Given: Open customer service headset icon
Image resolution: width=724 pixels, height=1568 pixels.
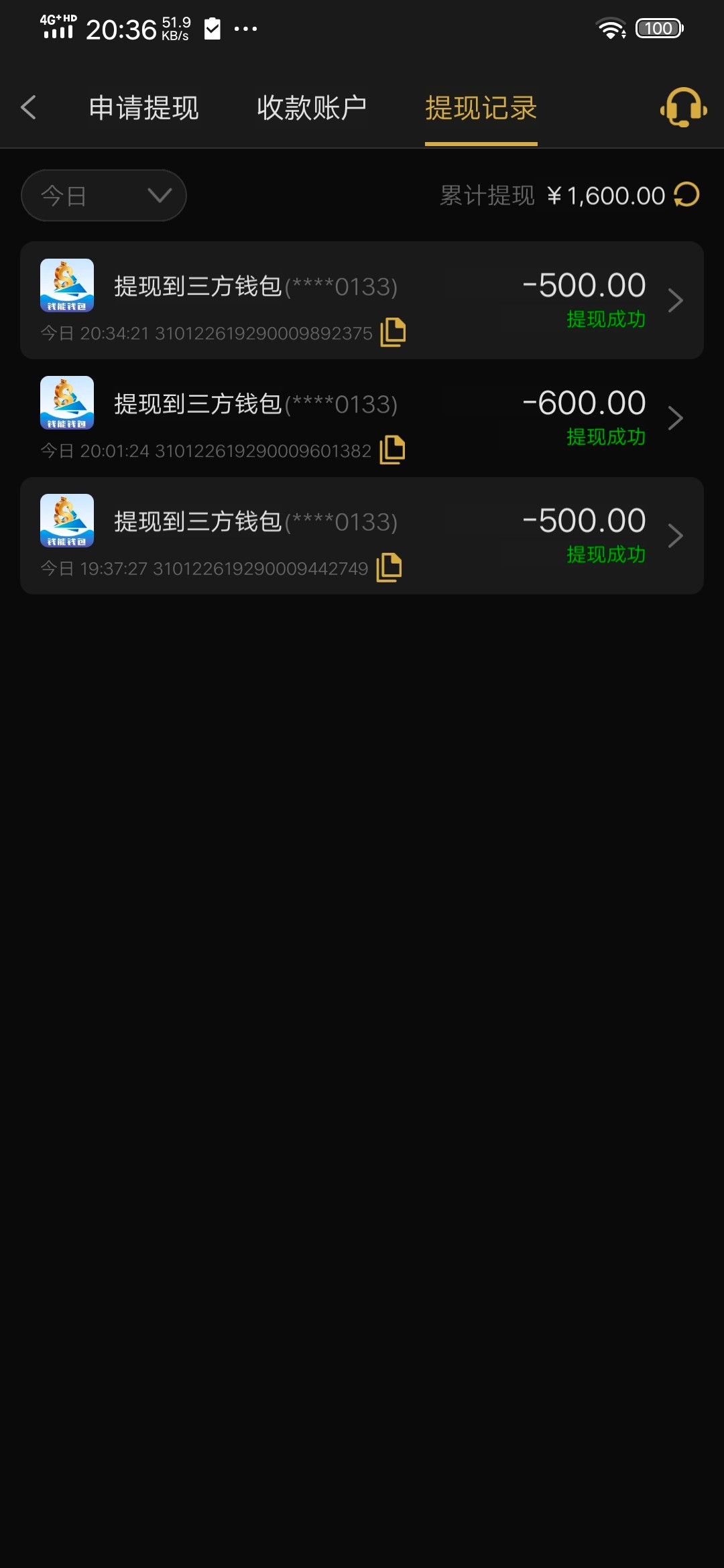Looking at the screenshot, I should coord(683,107).
